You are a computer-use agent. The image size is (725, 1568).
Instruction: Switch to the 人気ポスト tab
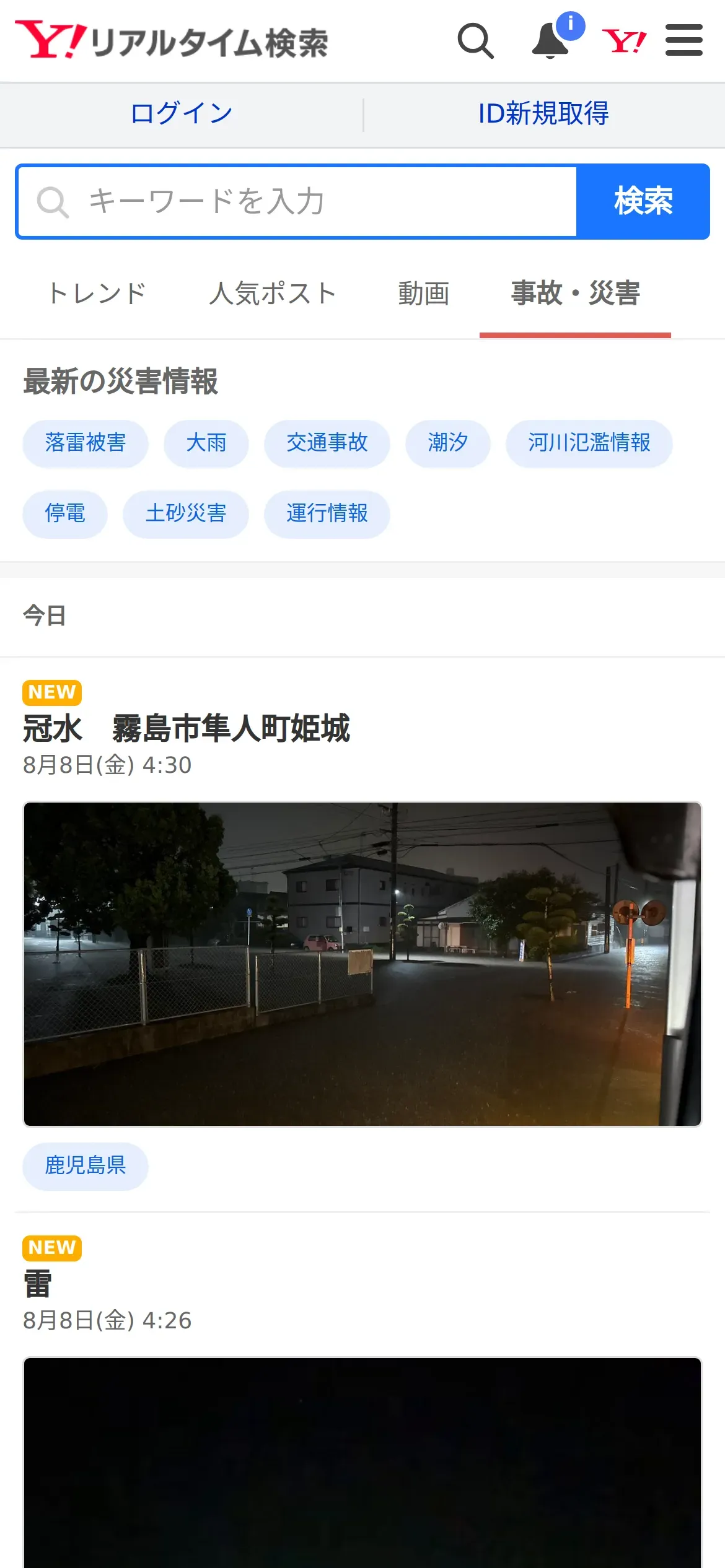pyautogui.click(x=273, y=294)
